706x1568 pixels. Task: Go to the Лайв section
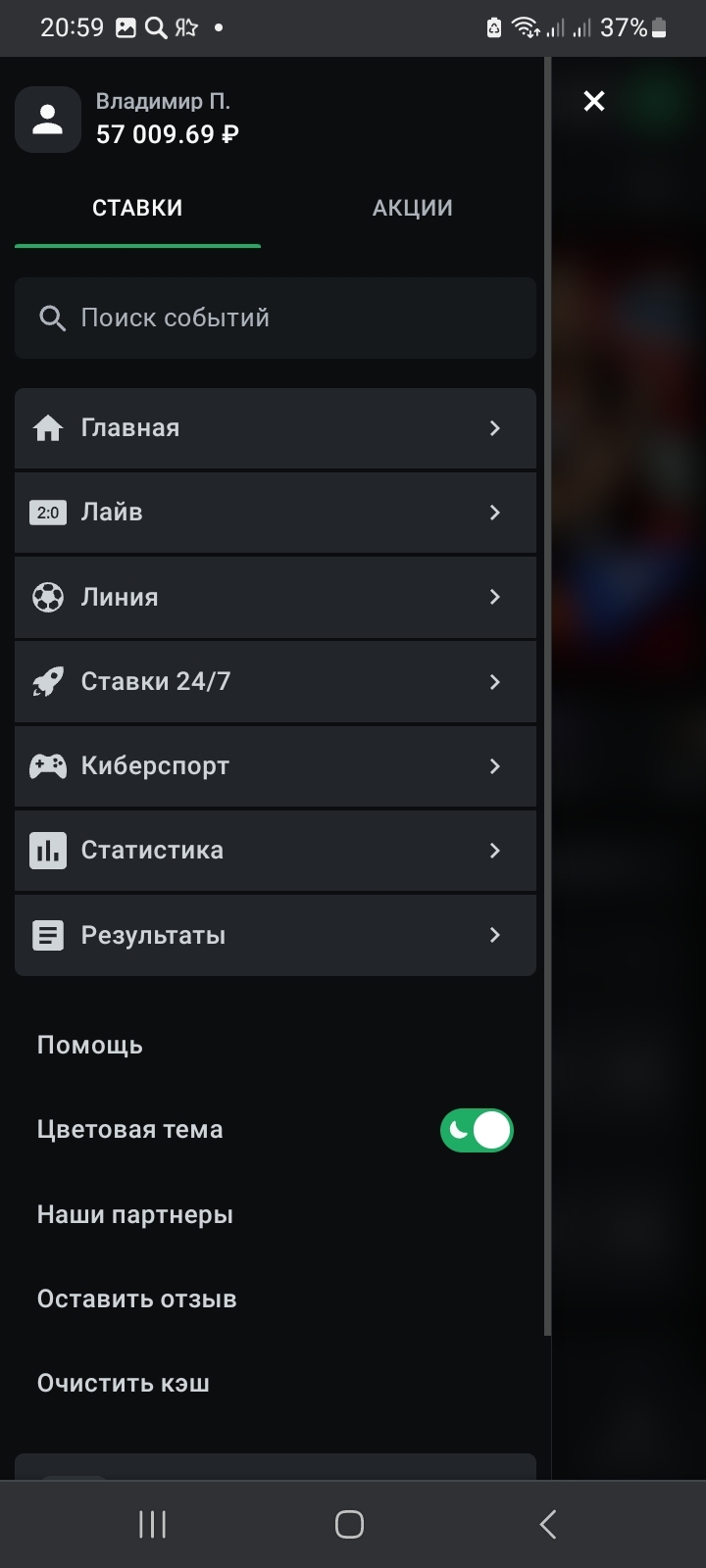(275, 513)
